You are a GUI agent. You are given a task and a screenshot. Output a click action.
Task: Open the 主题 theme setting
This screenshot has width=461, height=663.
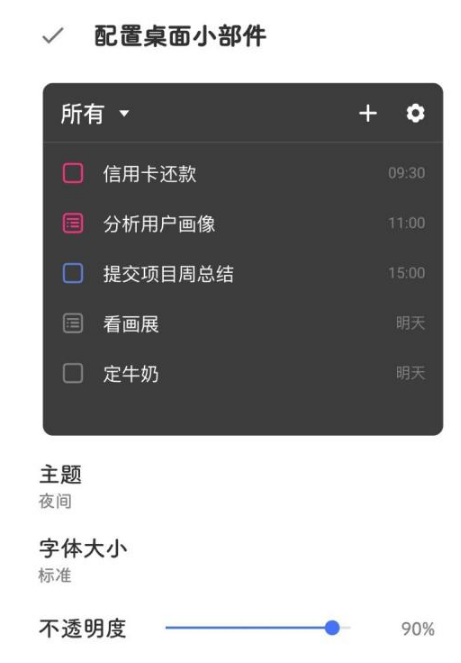point(230,487)
